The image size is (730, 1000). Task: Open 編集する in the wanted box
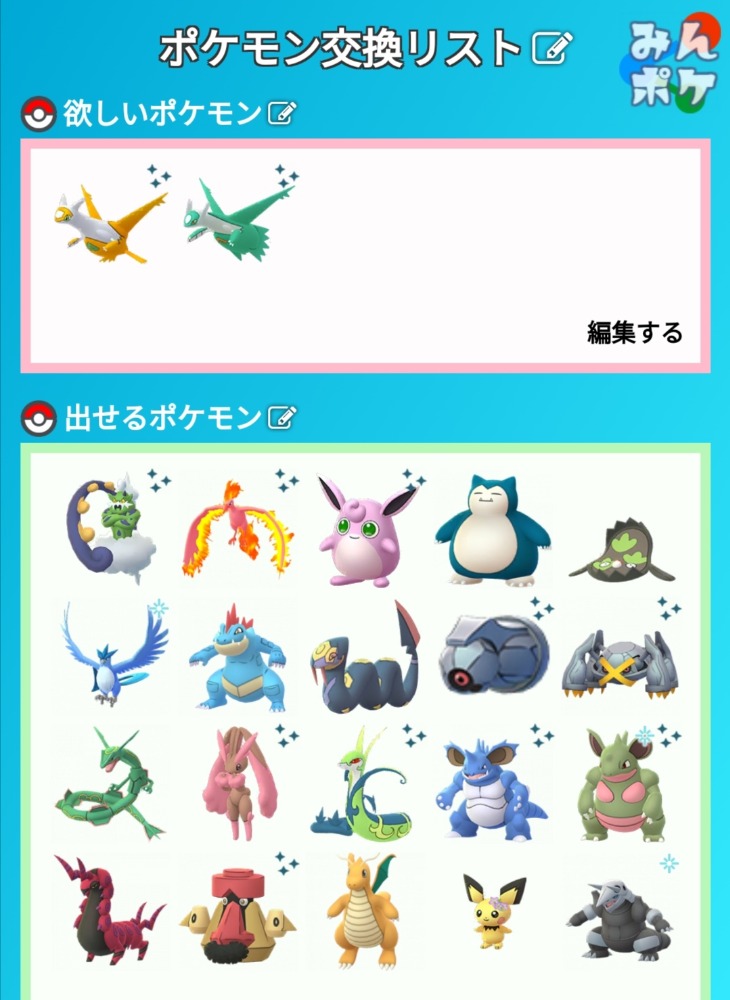635,333
